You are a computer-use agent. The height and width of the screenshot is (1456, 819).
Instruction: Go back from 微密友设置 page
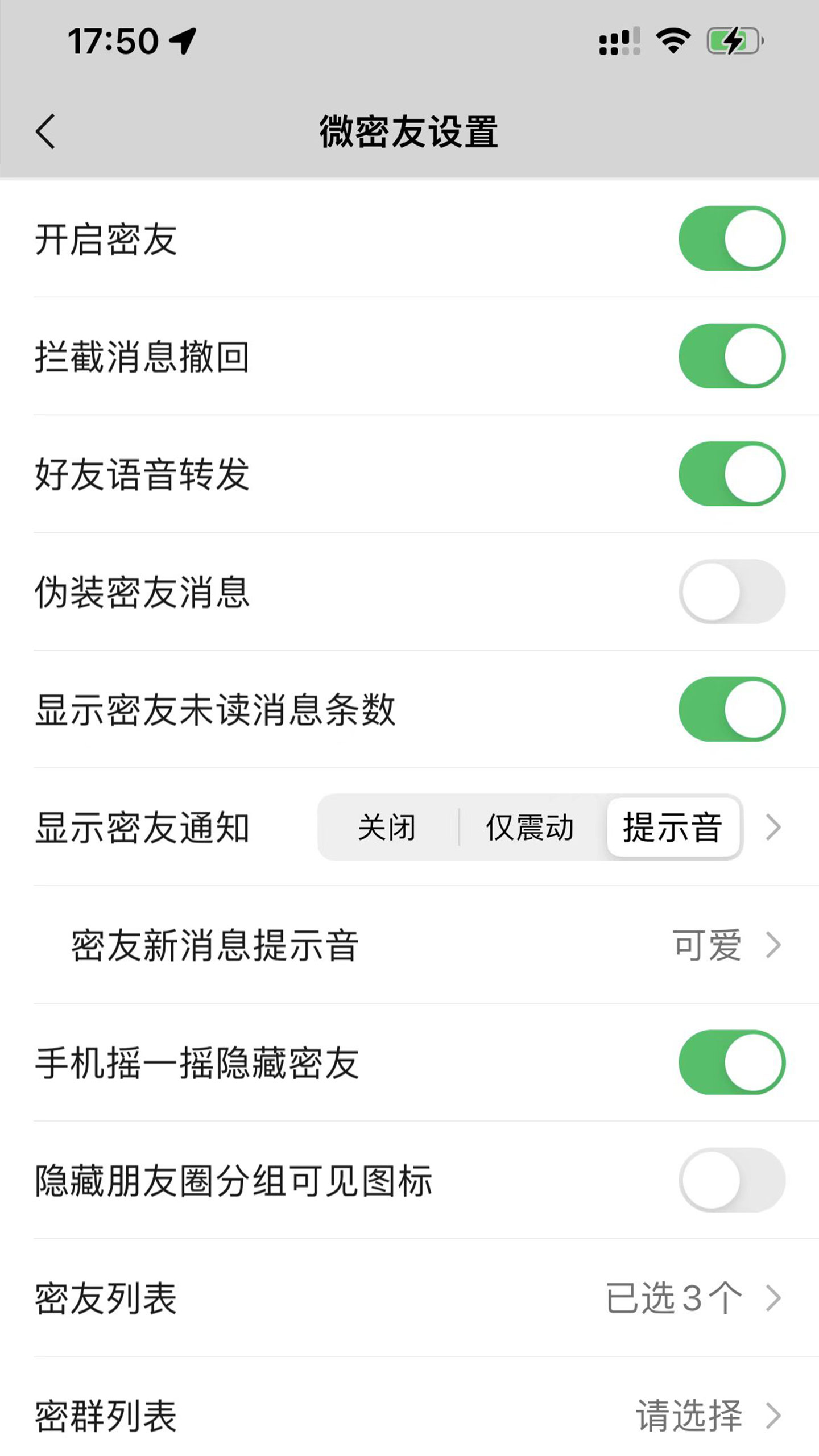coord(45,131)
